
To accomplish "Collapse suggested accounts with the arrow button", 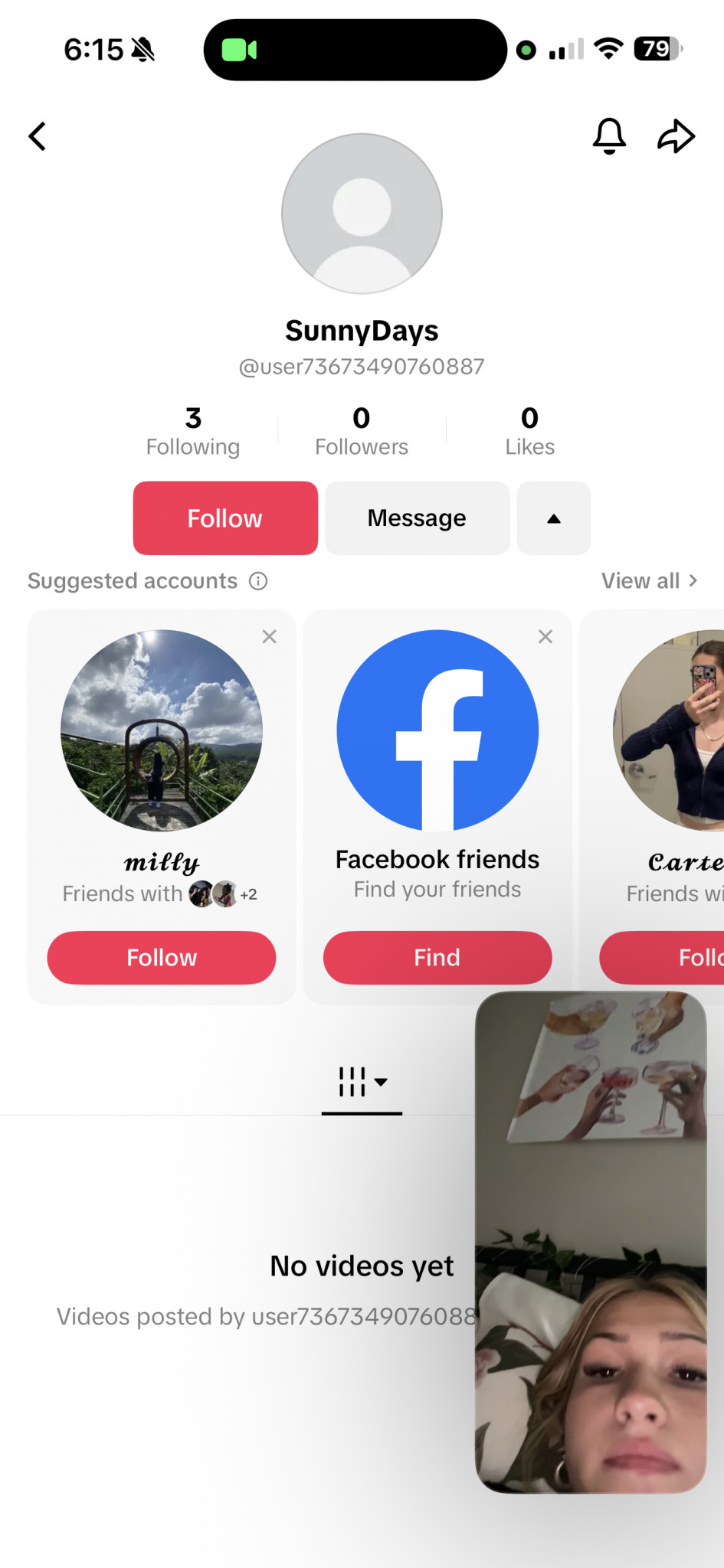I will 553,518.
